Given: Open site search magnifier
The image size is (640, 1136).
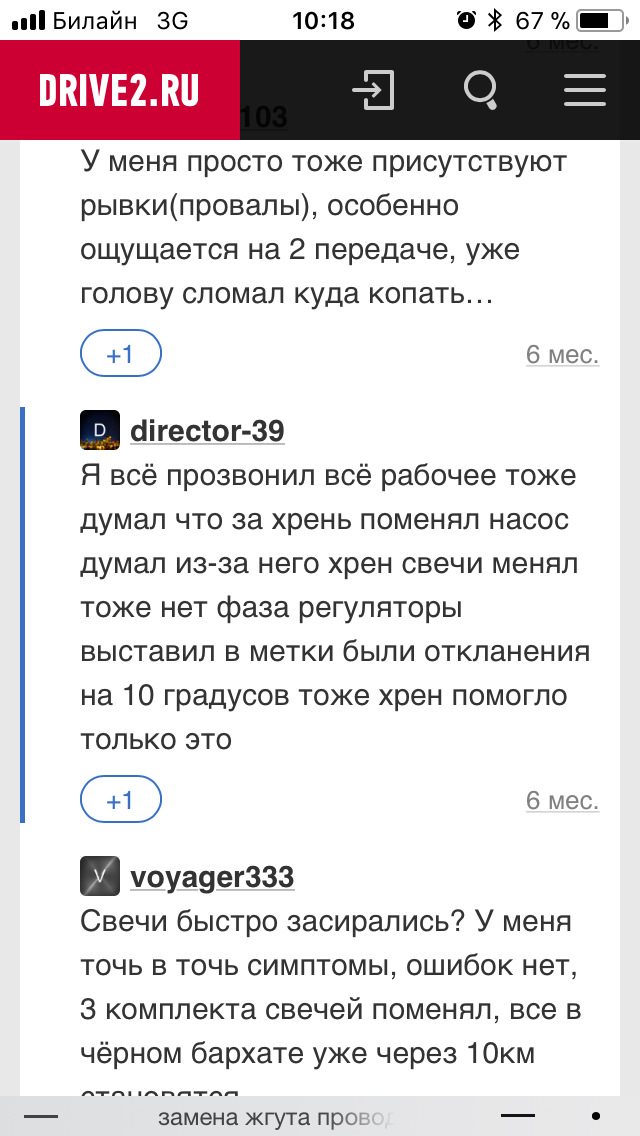Looking at the screenshot, I should click(x=482, y=91).
